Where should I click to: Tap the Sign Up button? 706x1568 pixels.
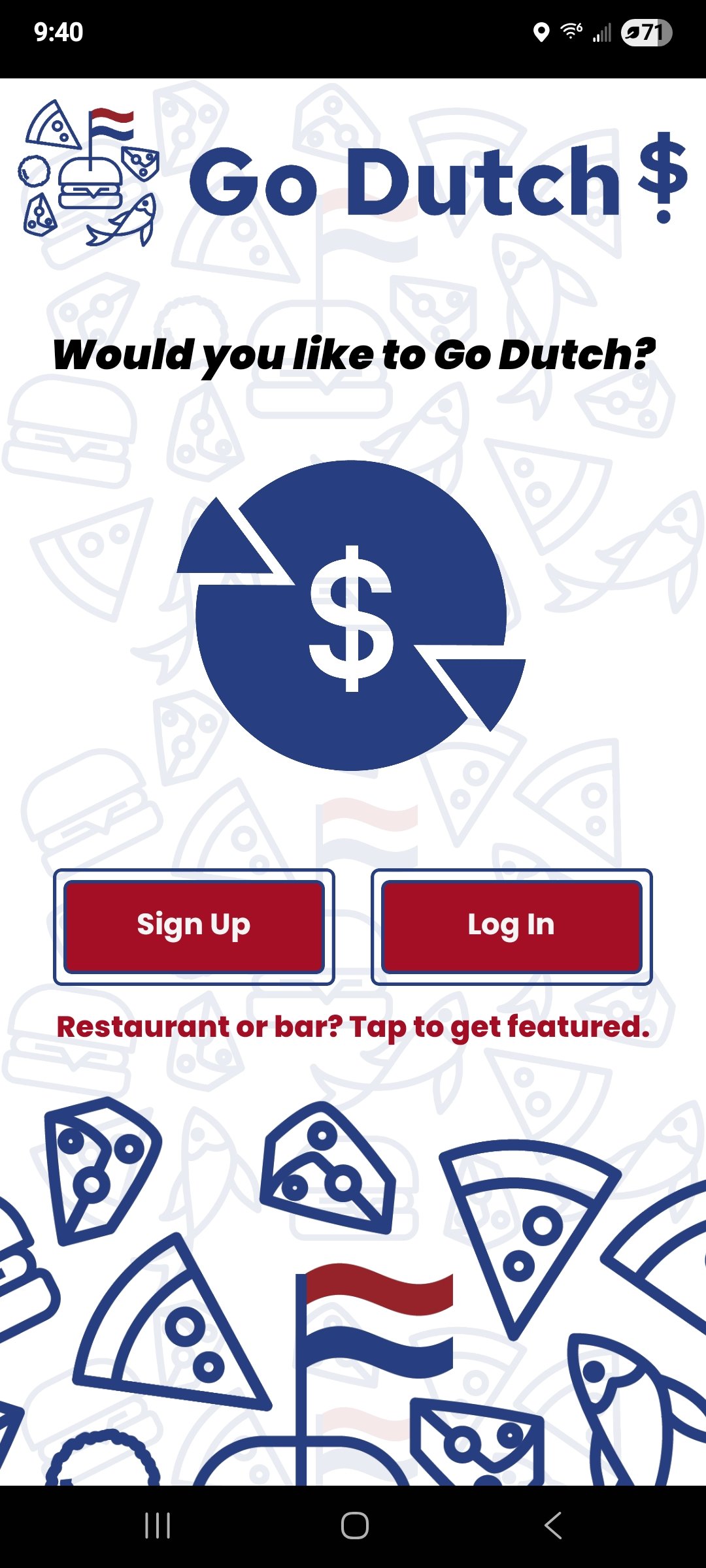click(x=194, y=926)
